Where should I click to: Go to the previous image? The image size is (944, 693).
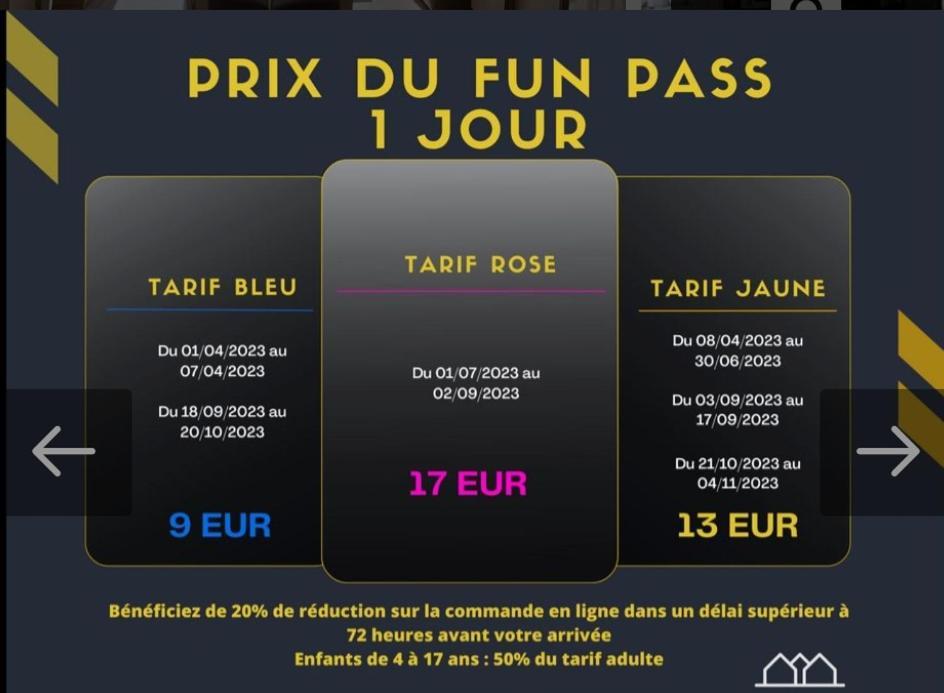click(x=64, y=451)
